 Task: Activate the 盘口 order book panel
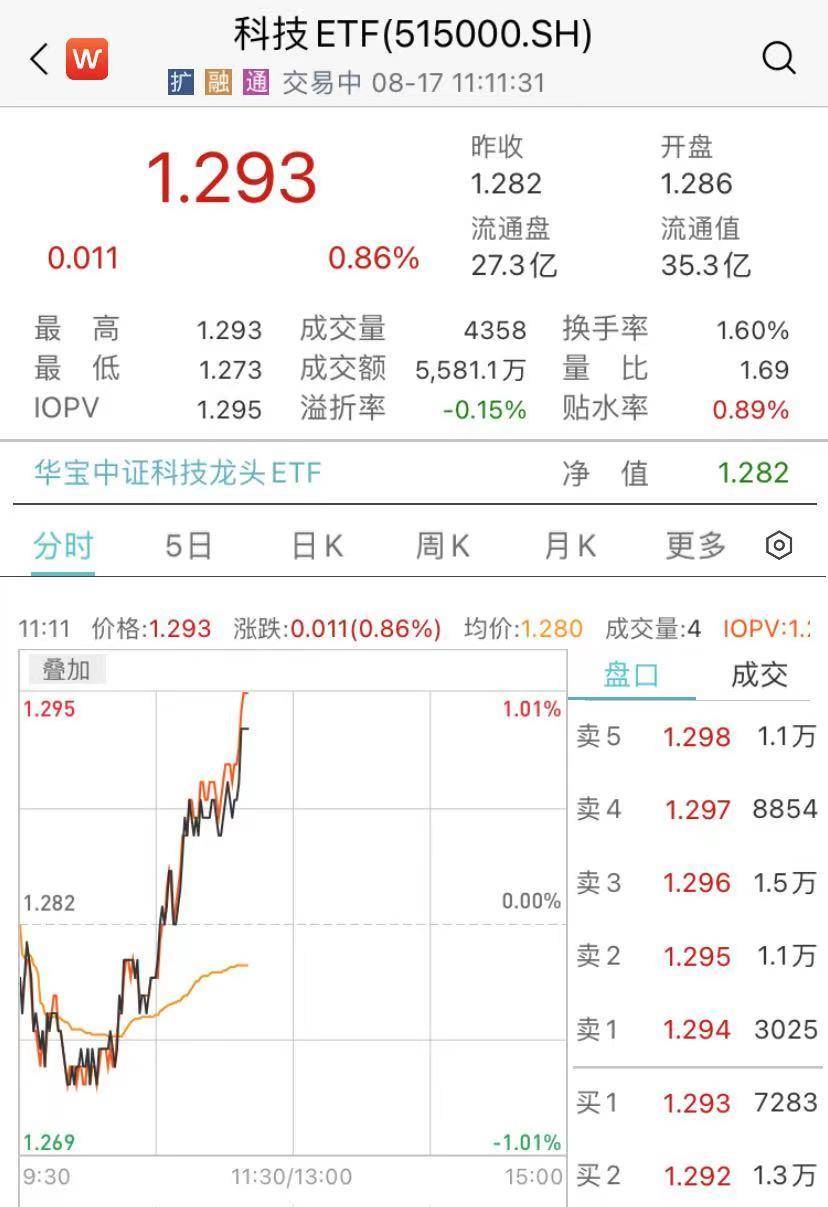point(633,675)
